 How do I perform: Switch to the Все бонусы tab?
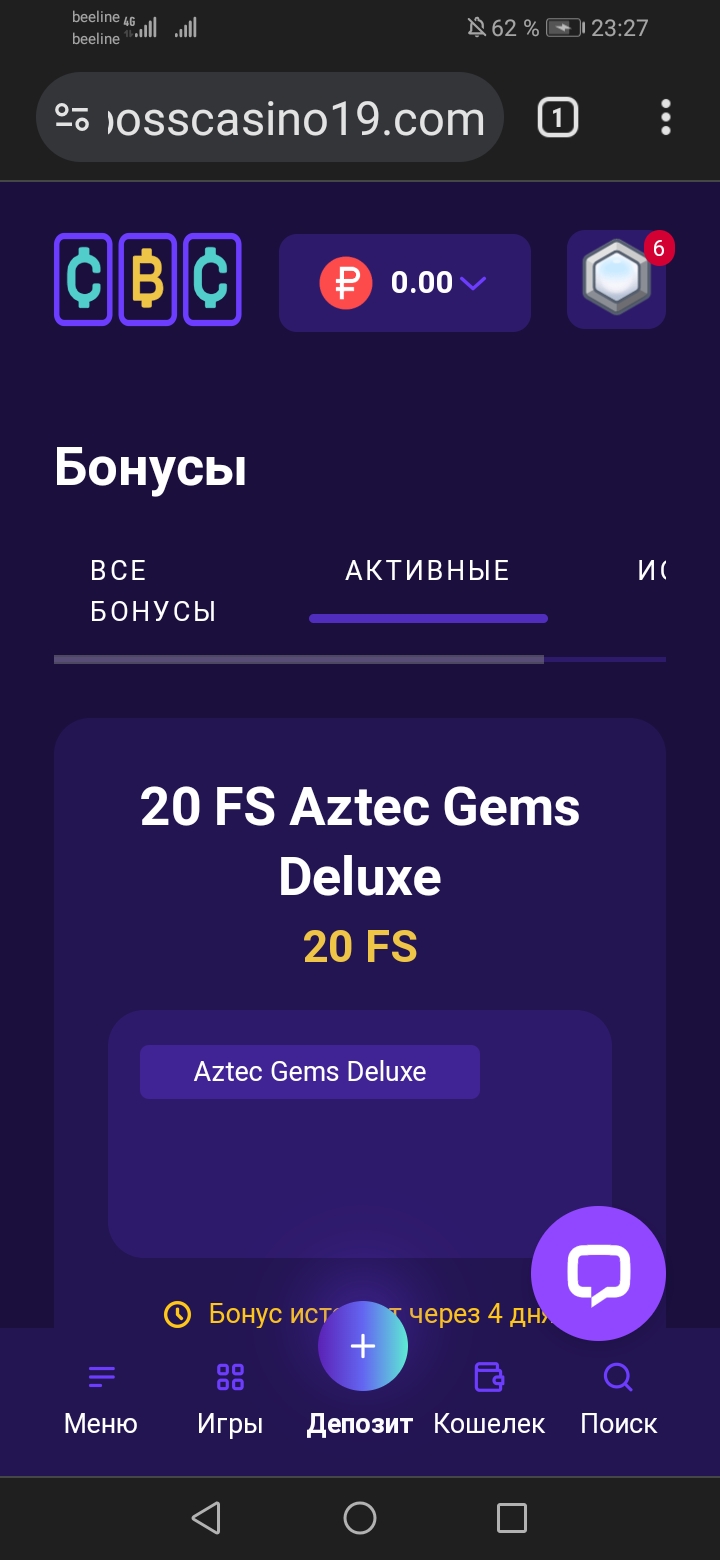(x=153, y=590)
